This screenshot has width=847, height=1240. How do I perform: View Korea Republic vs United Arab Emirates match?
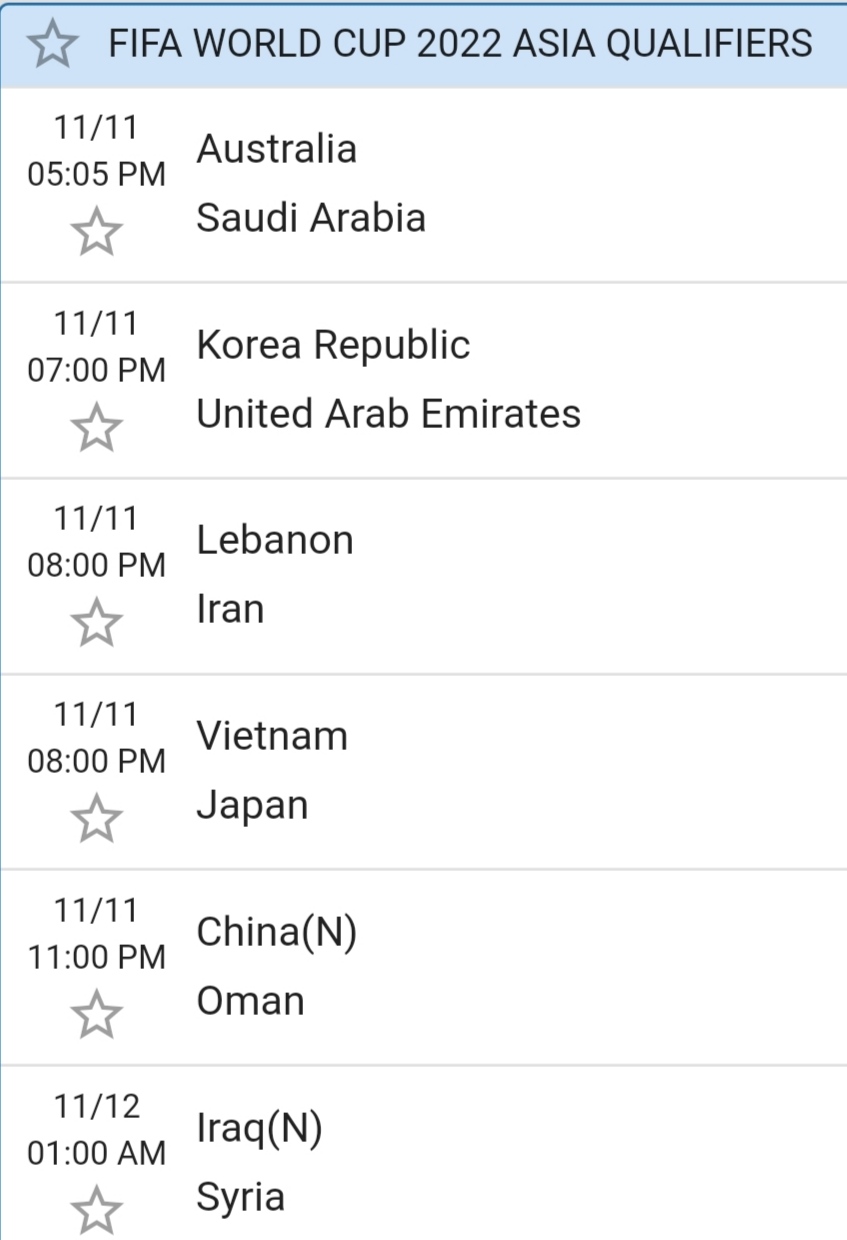[x=450, y=380]
